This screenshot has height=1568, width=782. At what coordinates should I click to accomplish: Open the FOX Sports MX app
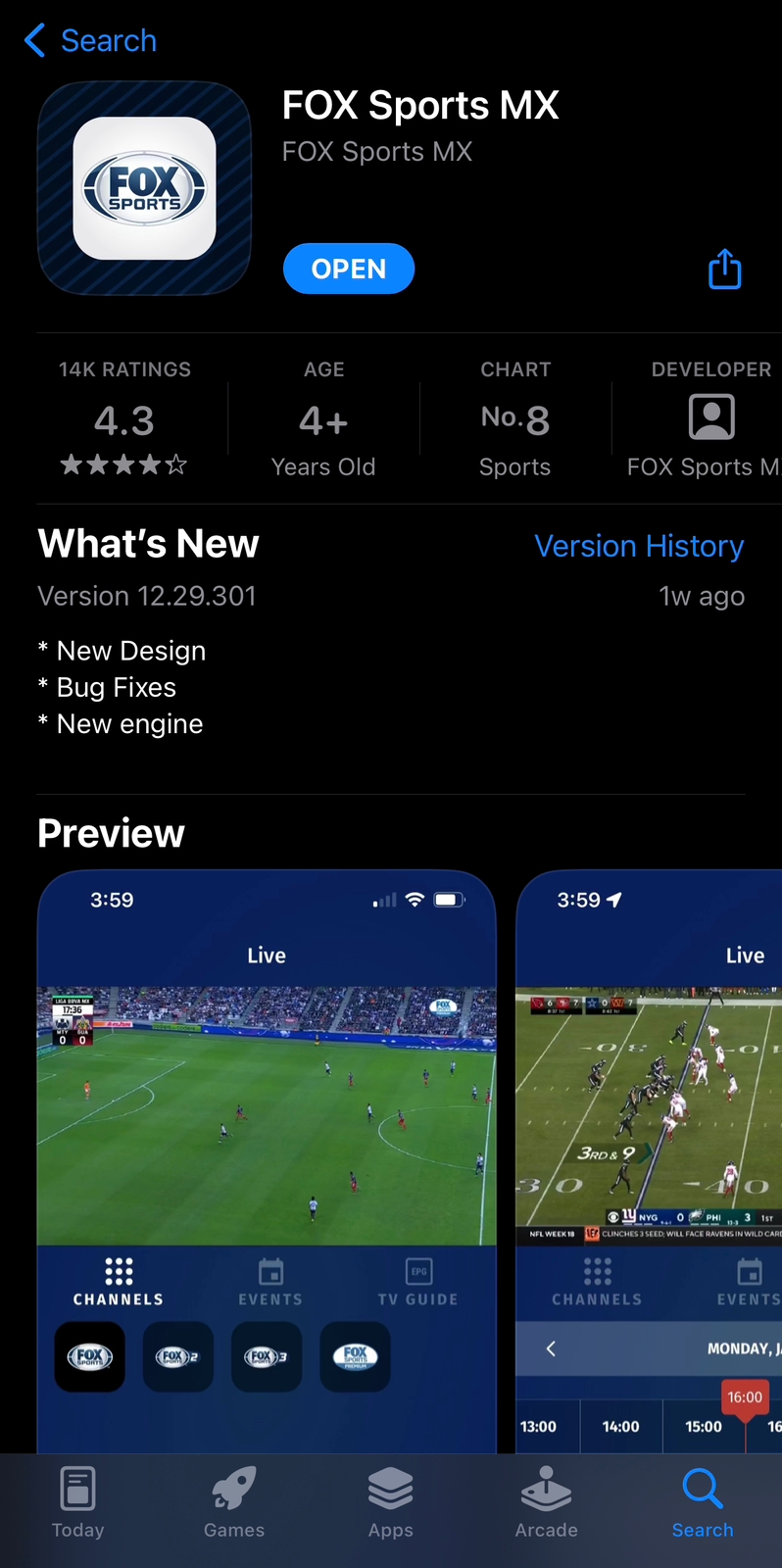coord(348,269)
